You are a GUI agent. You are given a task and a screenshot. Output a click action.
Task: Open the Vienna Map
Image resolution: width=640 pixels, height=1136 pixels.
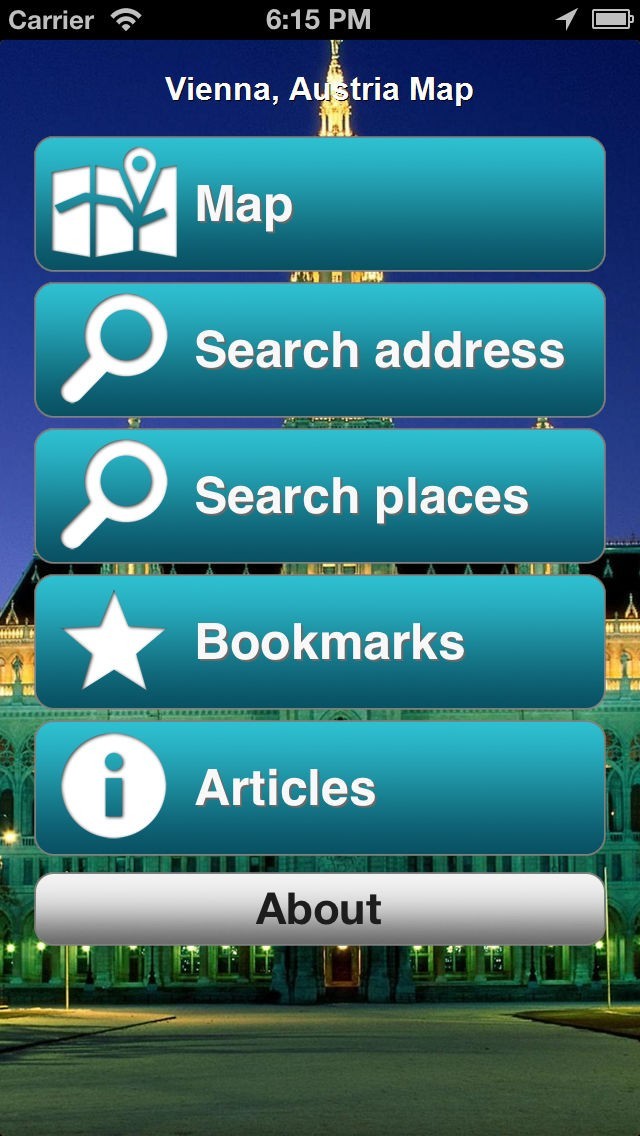coord(320,204)
